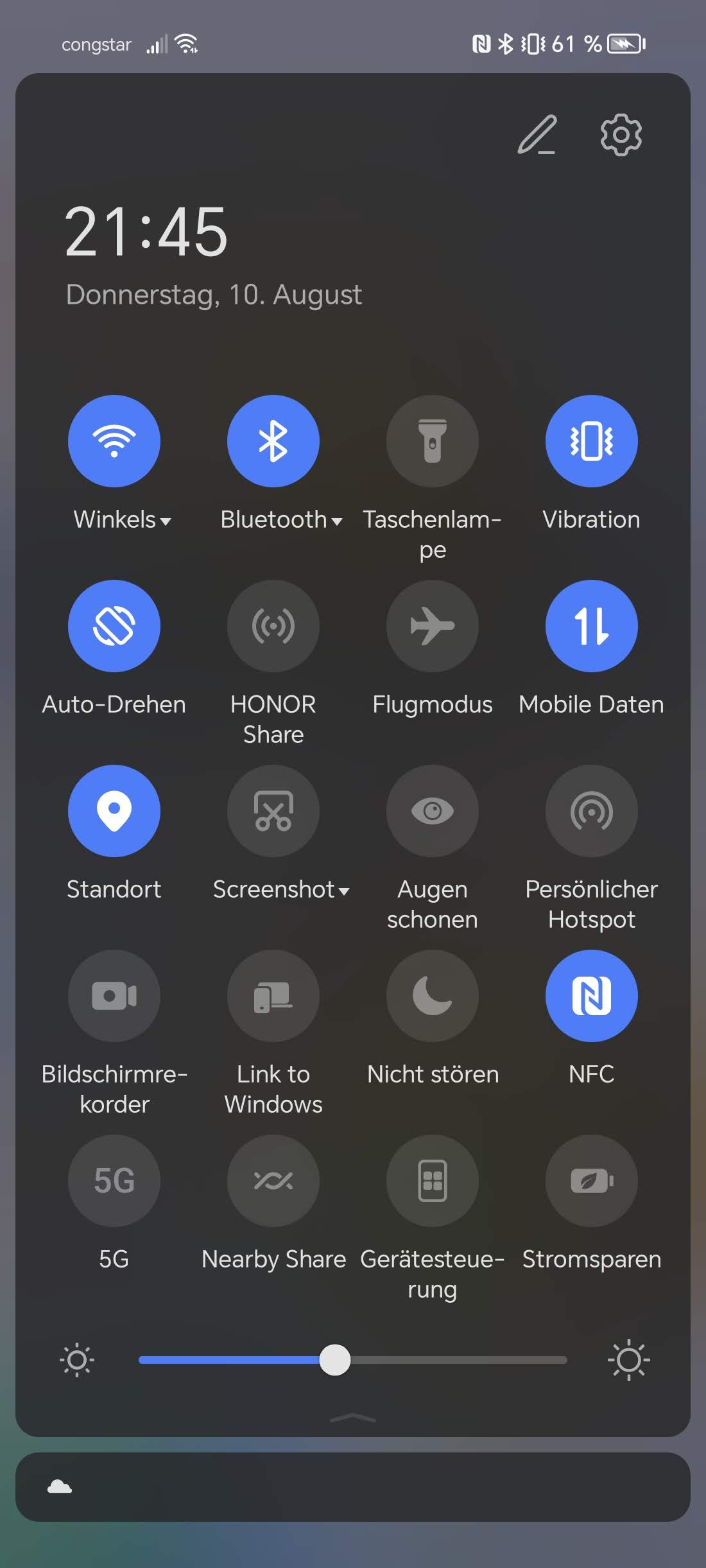Start the Bildschirmrekorder screen recorder
This screenshot has width=706, height=1568.
pyautogui.click(x=114, y=996)
